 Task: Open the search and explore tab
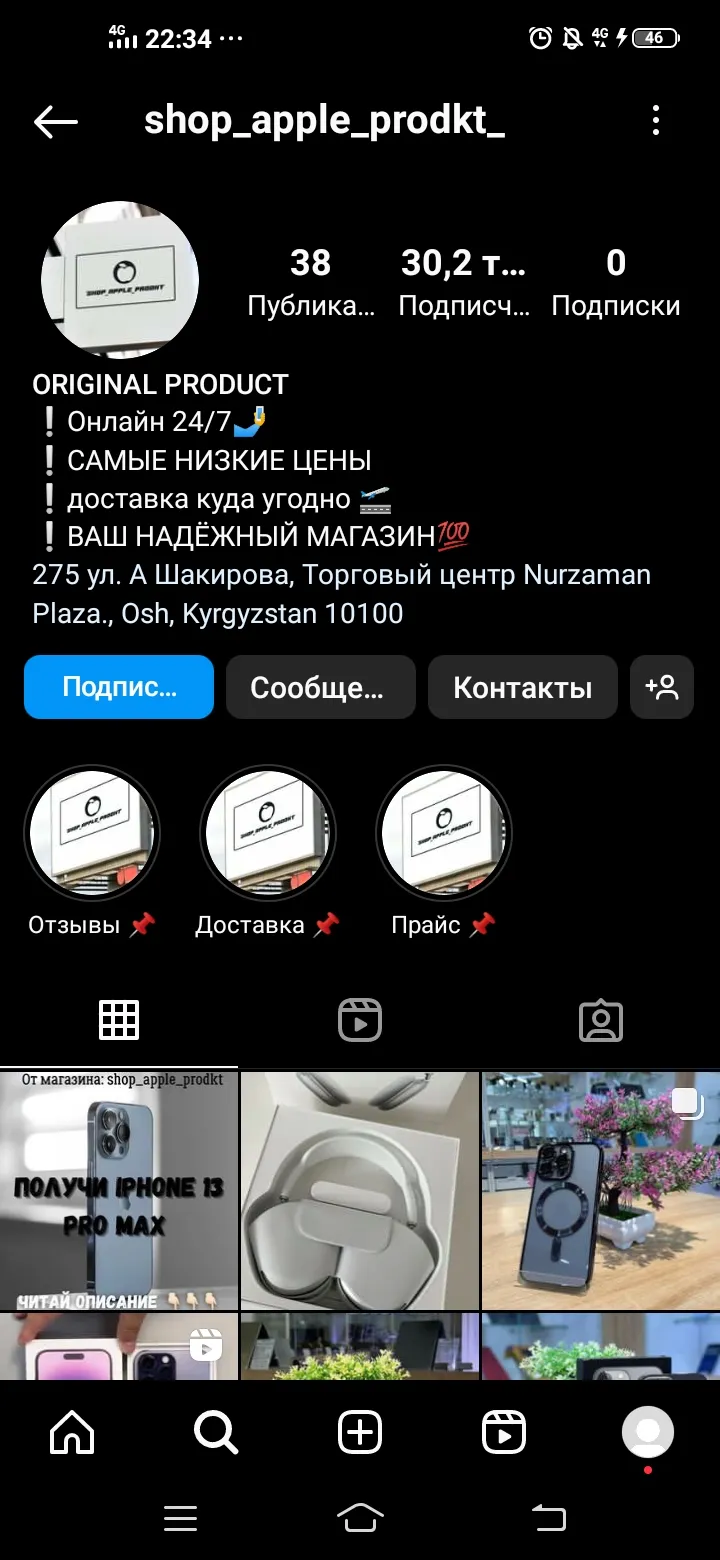(216, 1433)
